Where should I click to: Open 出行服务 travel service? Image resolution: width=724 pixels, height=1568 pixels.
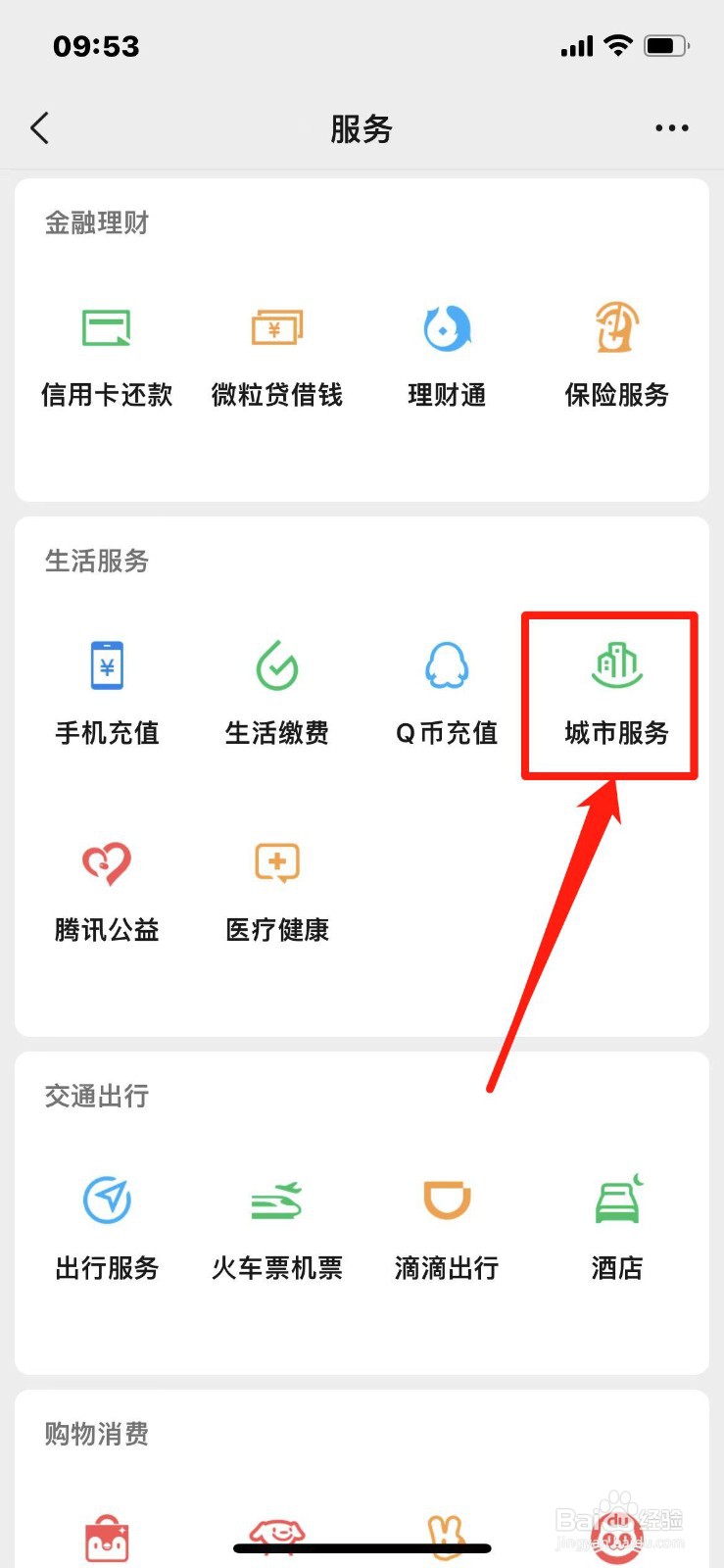coord(106,1225)
